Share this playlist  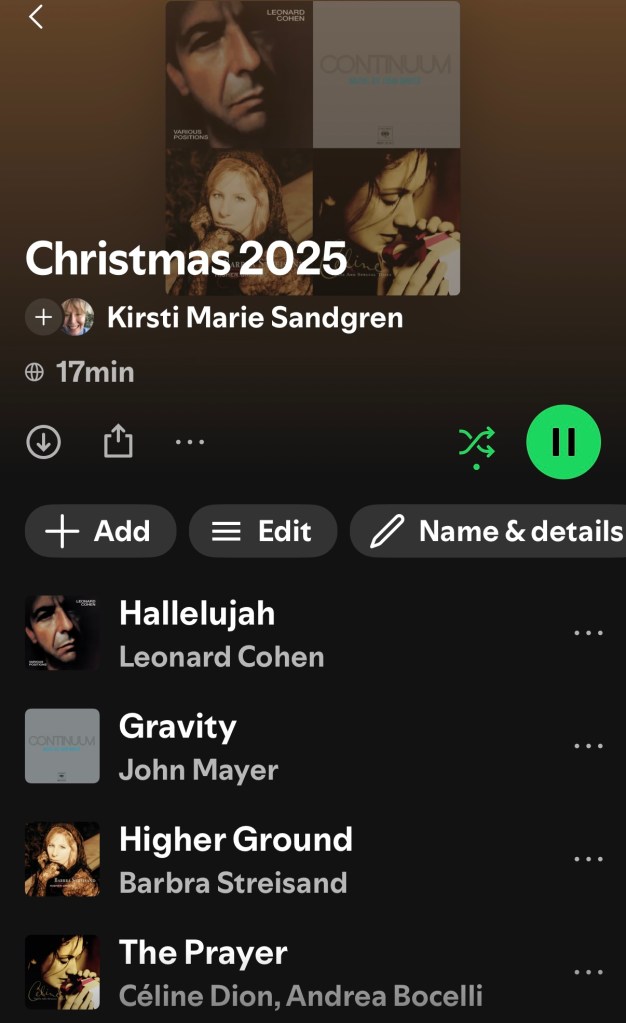(x=118, y=441)
